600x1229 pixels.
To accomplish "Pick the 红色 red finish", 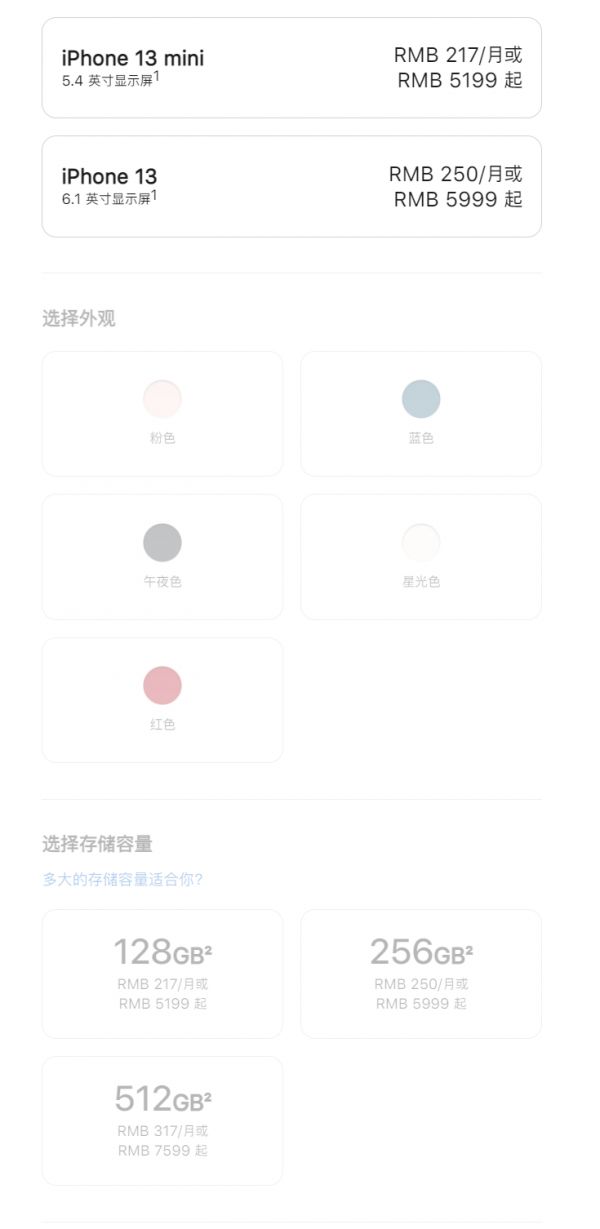I will (162, 699).
